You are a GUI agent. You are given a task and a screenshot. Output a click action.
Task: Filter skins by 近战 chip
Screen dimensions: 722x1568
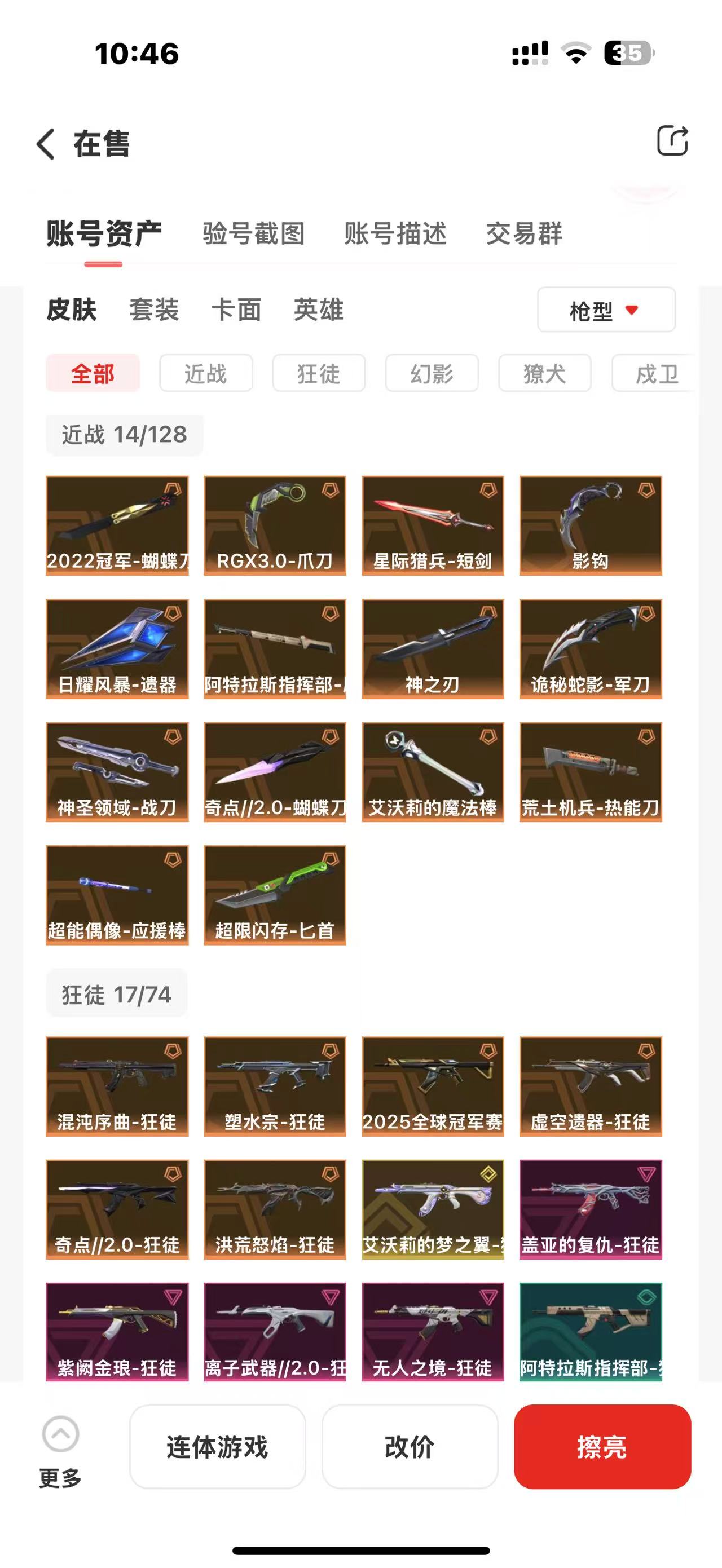[206, 373]
